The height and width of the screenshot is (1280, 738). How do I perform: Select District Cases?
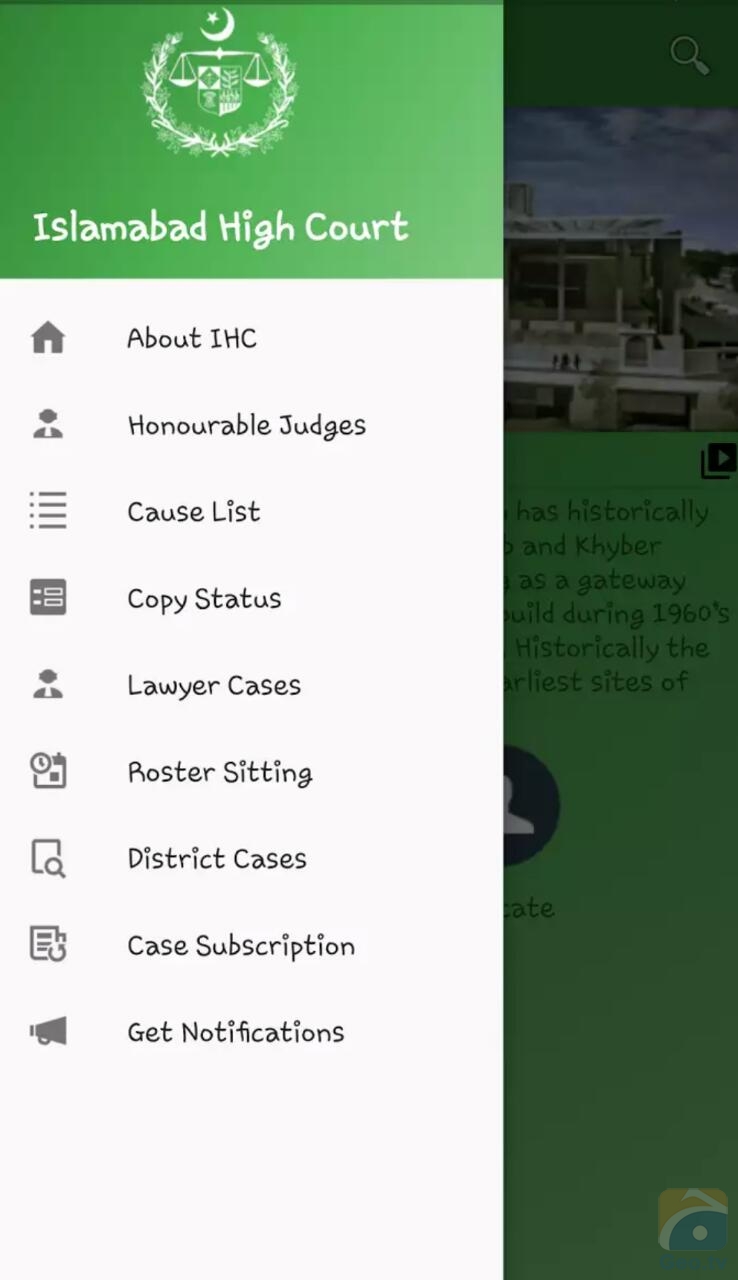pos(217,859)
